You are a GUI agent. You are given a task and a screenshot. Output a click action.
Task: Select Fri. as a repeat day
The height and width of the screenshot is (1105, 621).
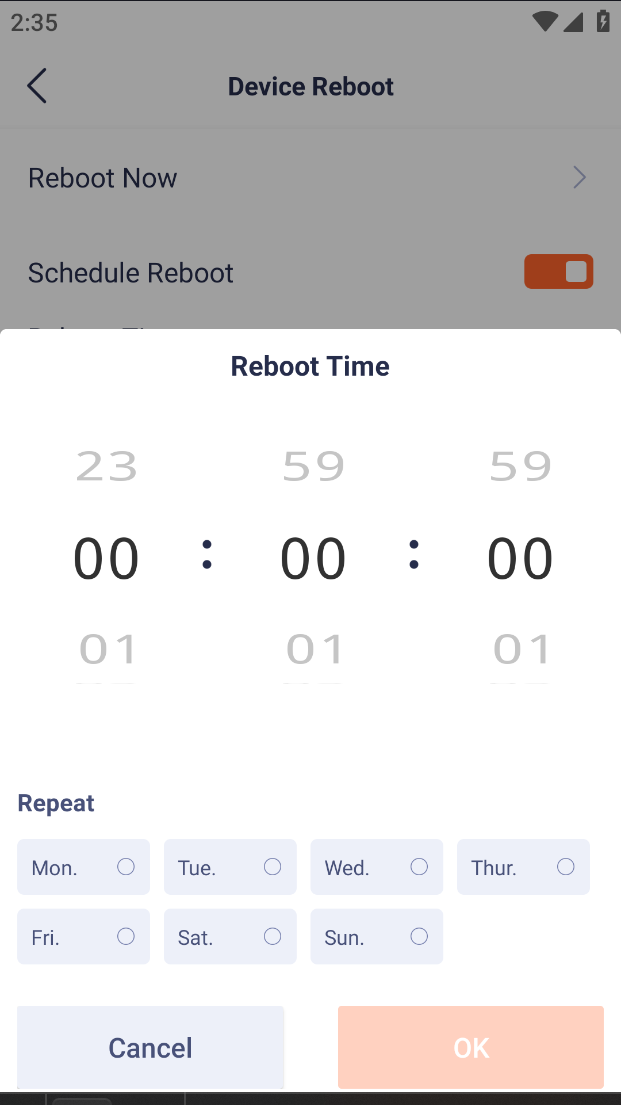pos(84,937)
